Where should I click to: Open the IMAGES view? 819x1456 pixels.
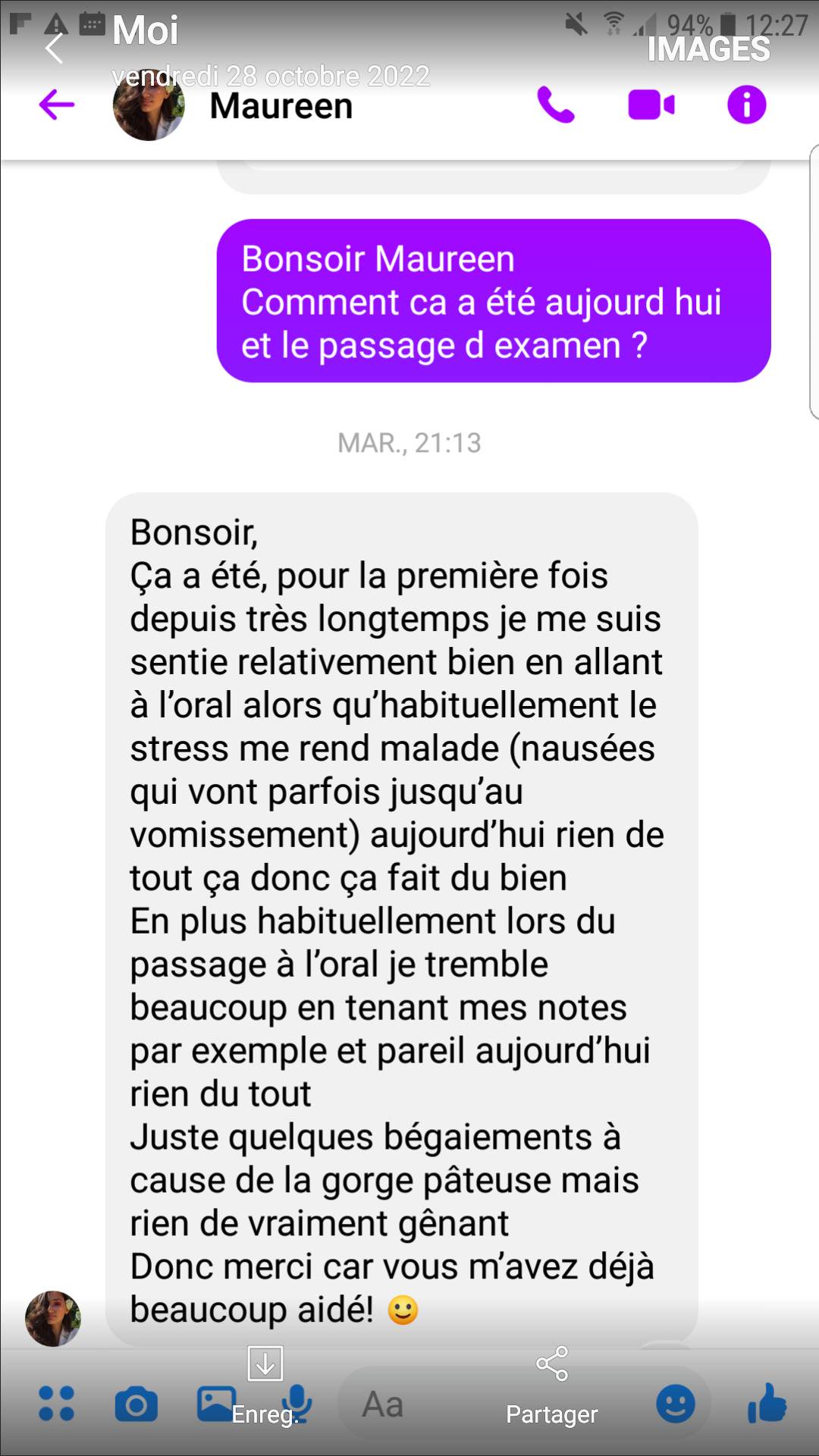pos(708,49)
